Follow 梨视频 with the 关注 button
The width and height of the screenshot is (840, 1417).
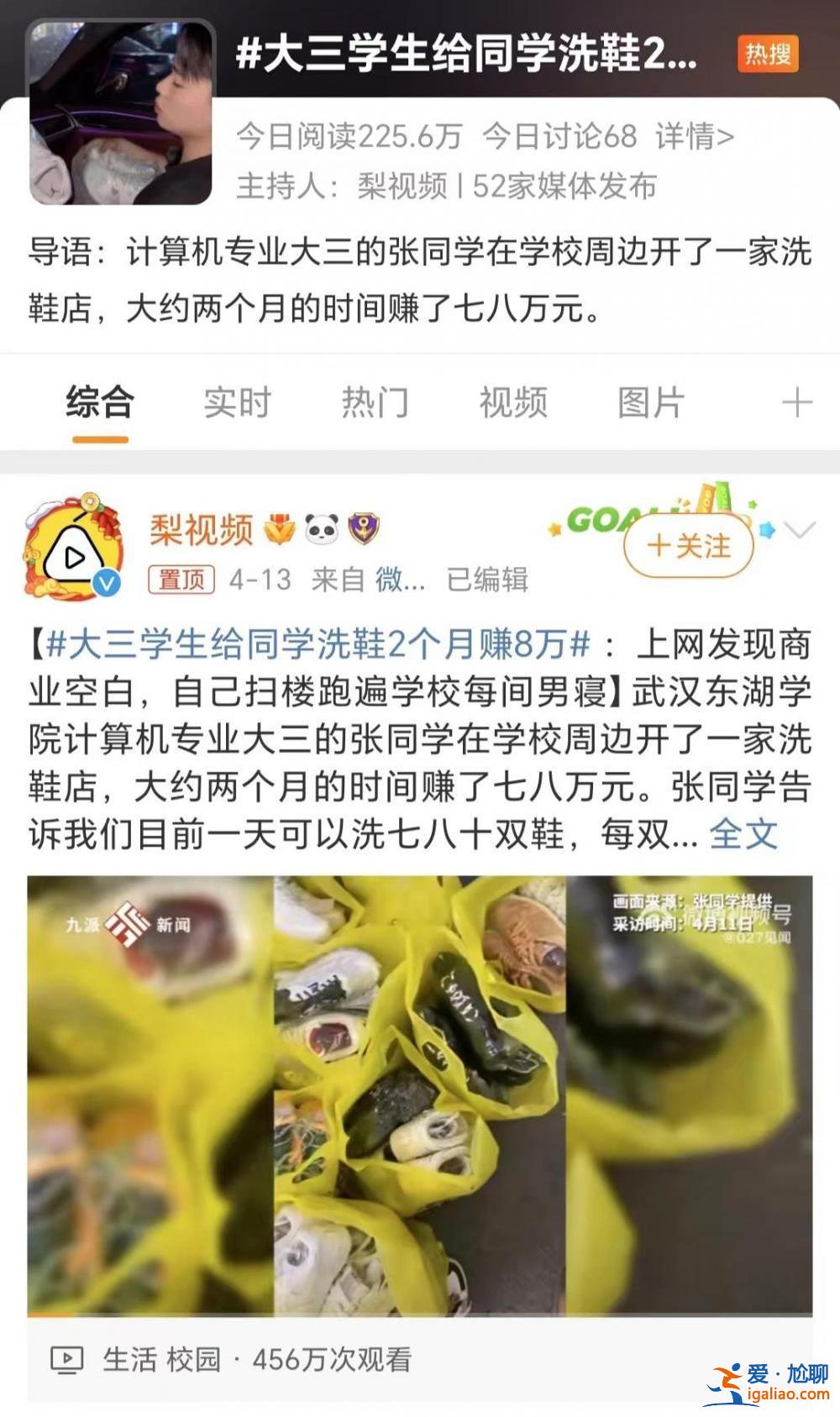(x=688, y=546)
